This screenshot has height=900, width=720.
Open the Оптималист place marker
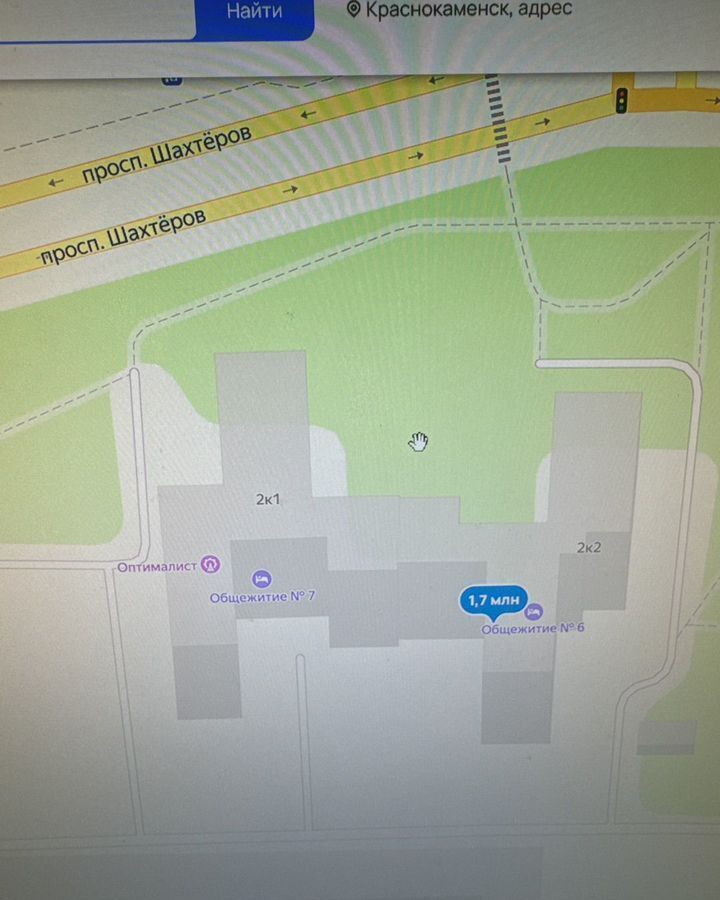[x=211, y=565]
